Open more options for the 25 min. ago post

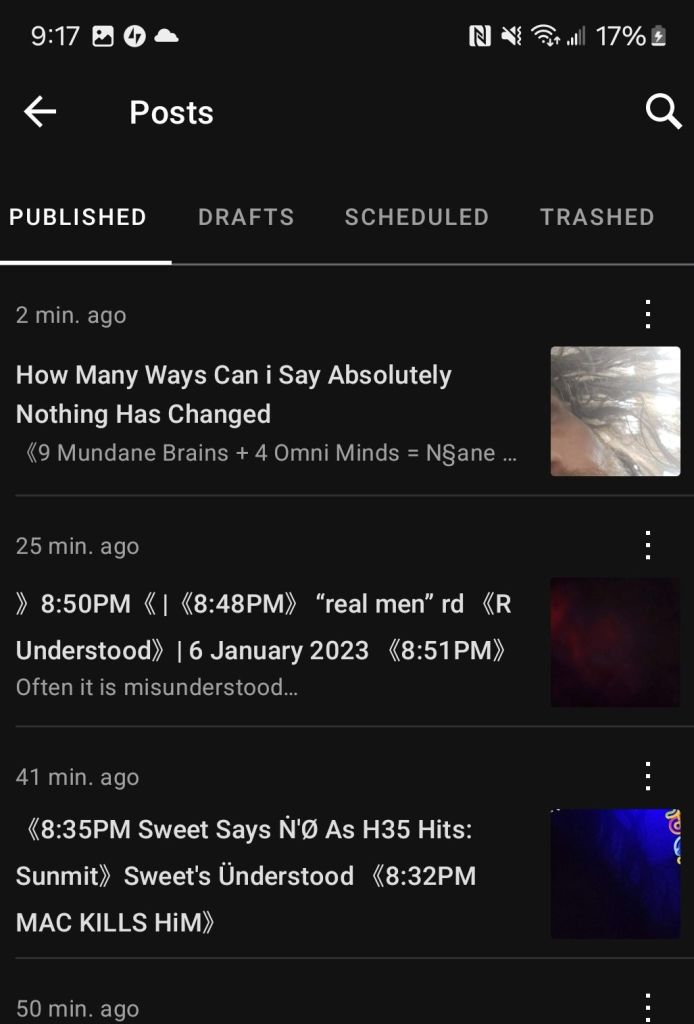(648, 545)
